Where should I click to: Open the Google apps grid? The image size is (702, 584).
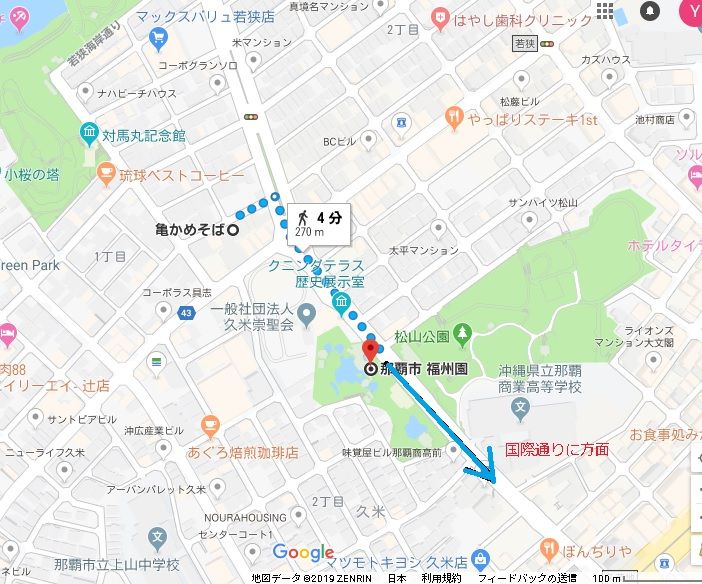click(604, 11)
